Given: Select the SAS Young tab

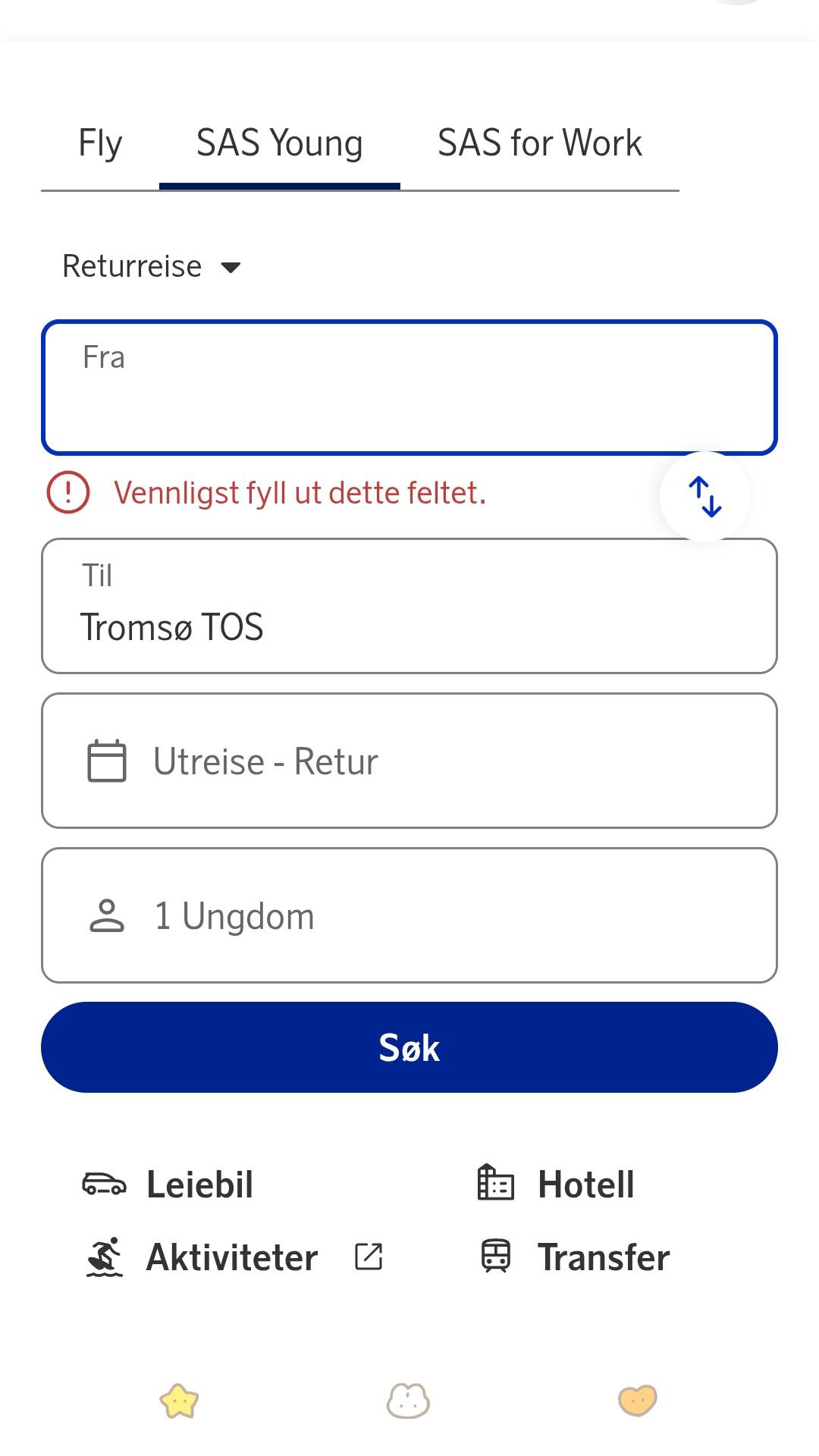Looking at the screenshot, I should click(280, 143).
